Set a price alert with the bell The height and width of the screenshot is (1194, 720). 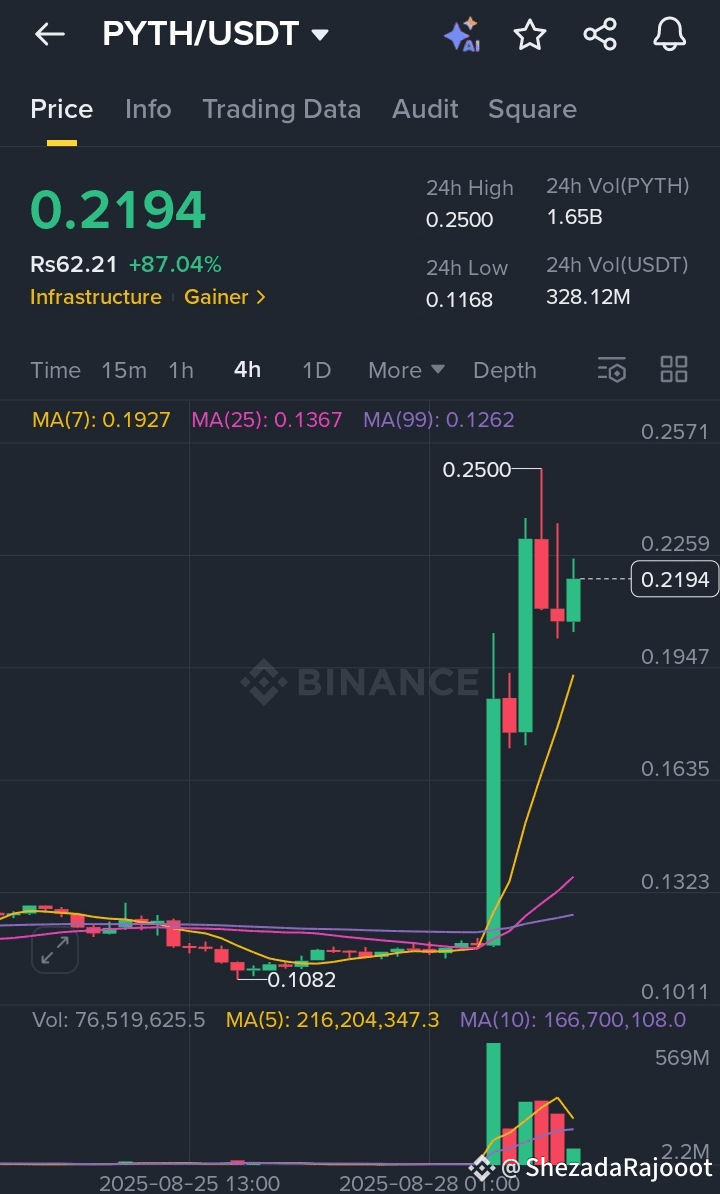tap(670, 35)
